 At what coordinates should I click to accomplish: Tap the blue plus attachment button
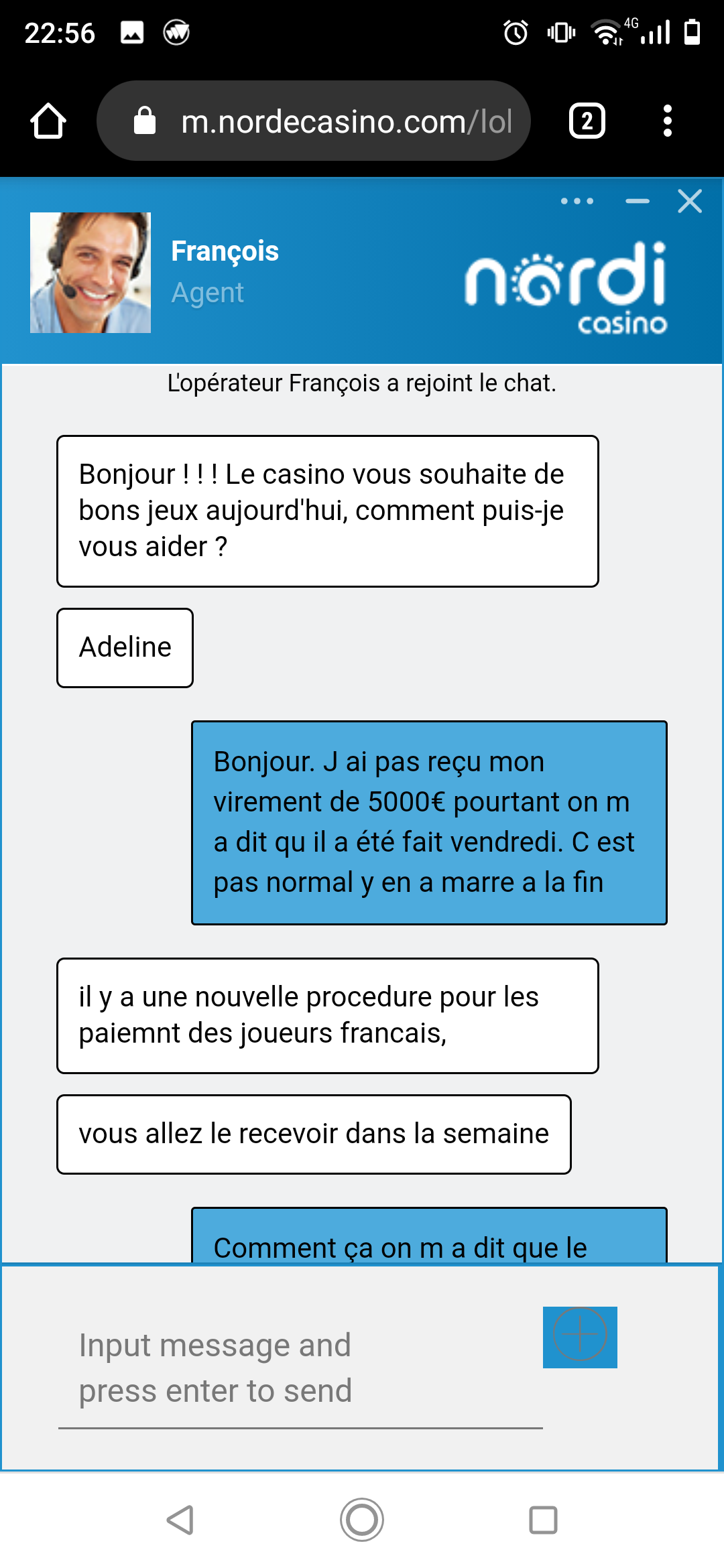[x=580, y=1337]
